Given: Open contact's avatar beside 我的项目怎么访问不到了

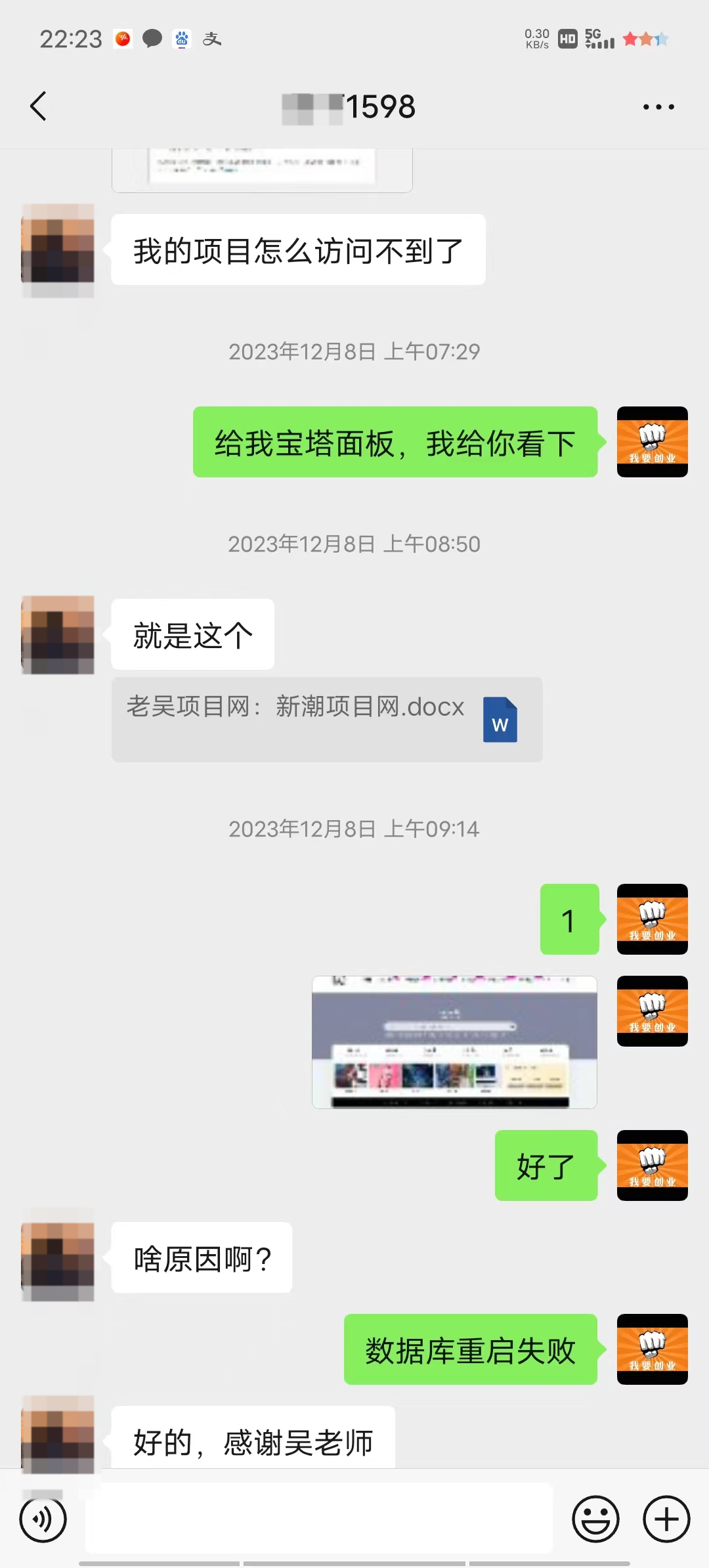Looking at the screenshot, I should point(58,250).
